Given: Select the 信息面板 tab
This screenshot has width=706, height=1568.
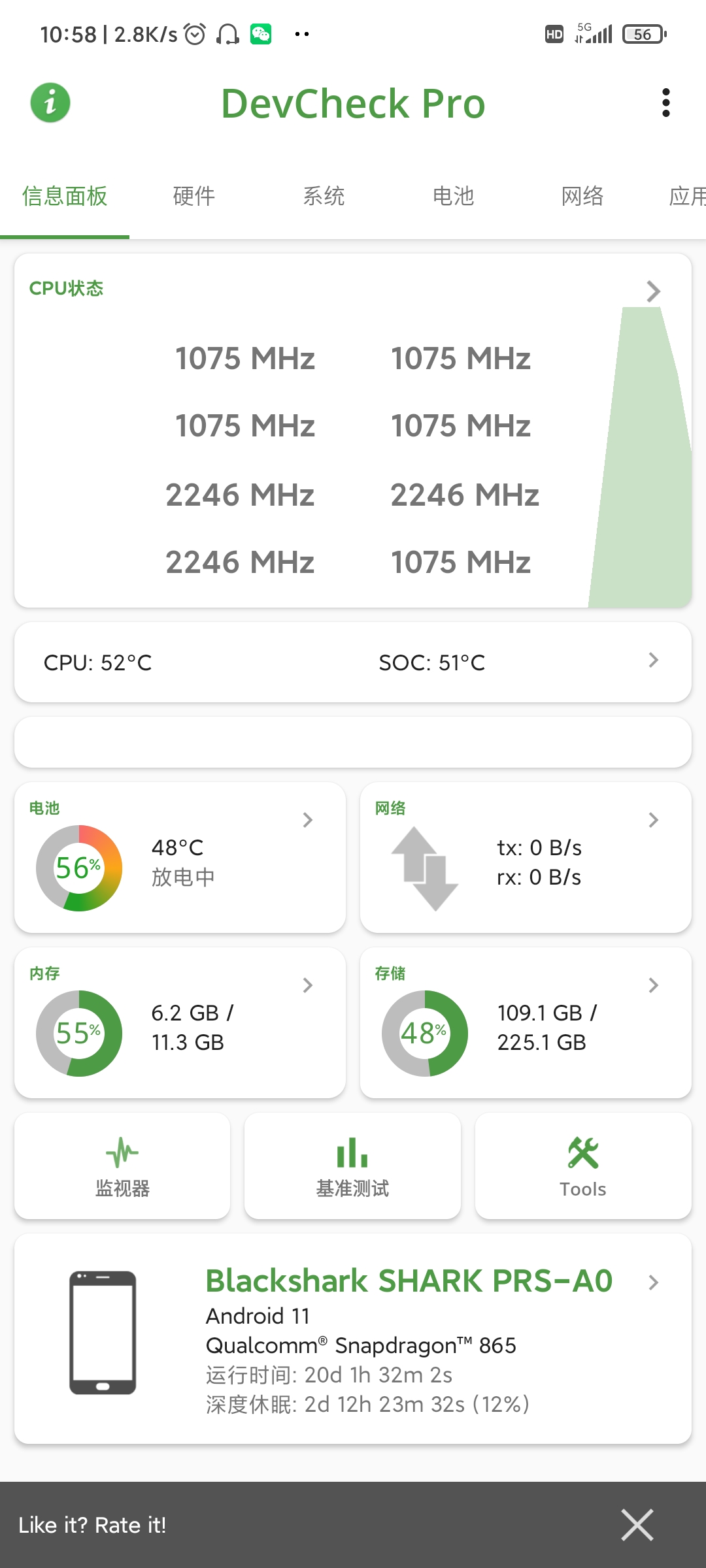Looking at the screenshot, I should tap(65, 196).
